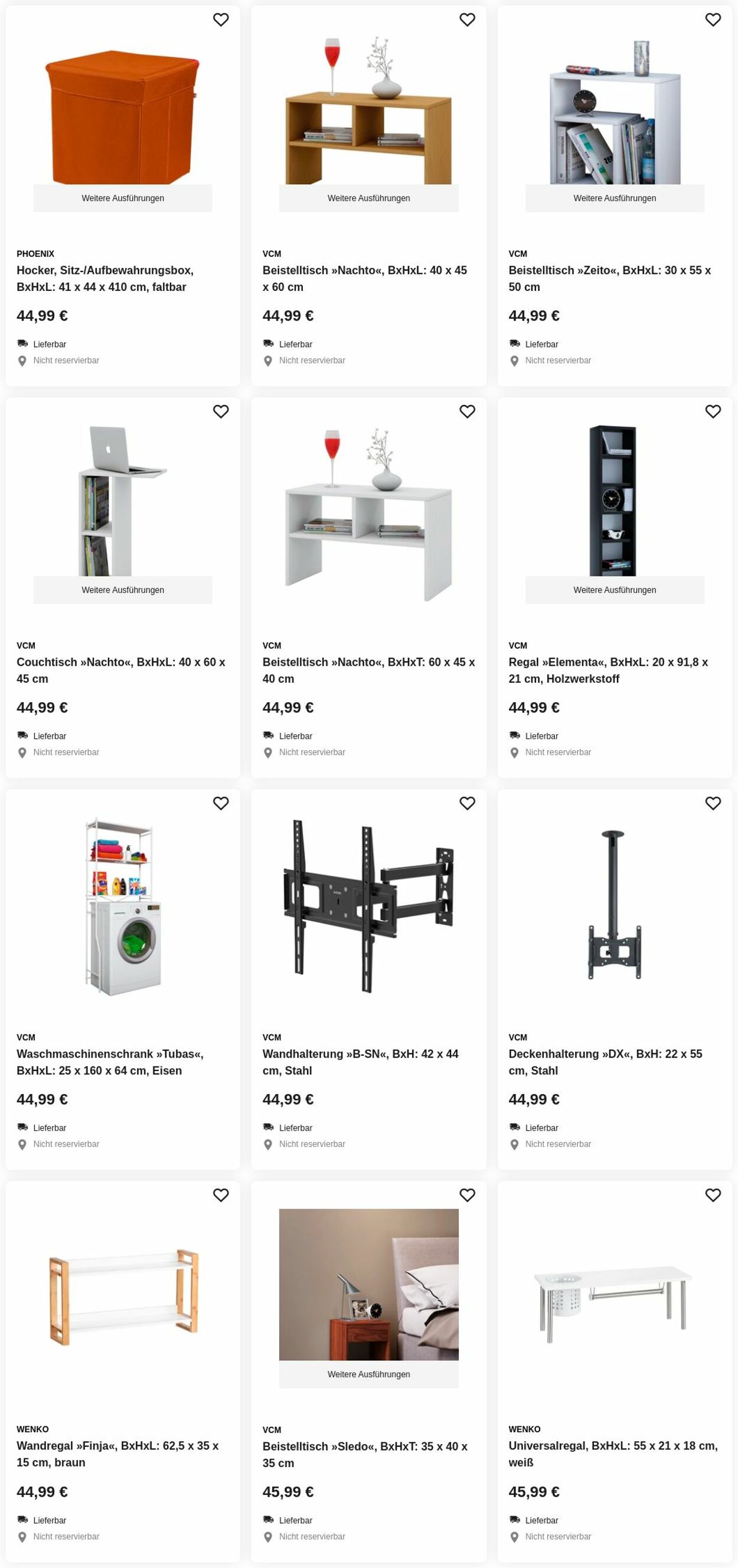Show Weitere Ausführungen for Beistelltisch »Sledo«
Screen dimensions: 738x1568
click(368, 1374)
